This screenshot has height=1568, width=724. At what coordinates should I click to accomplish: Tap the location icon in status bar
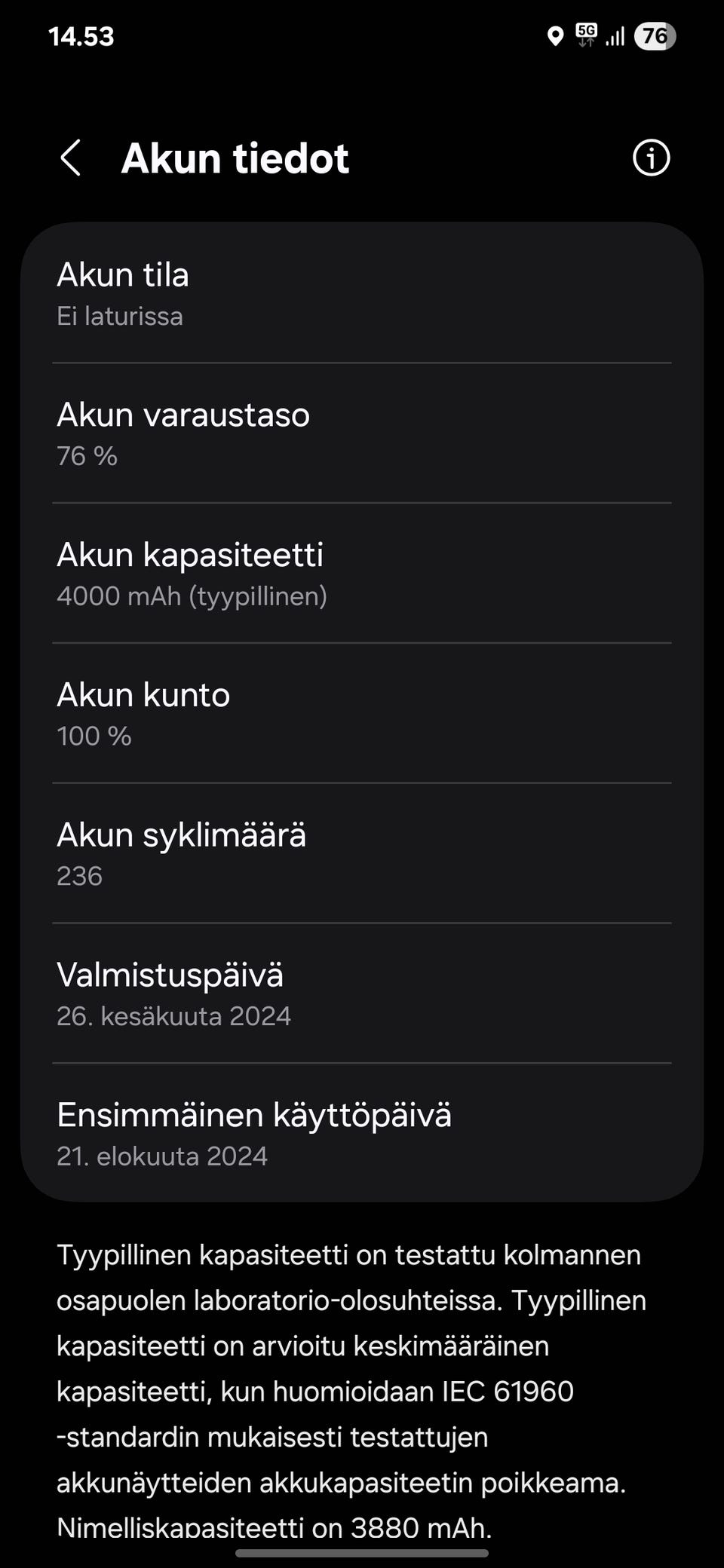556,35
